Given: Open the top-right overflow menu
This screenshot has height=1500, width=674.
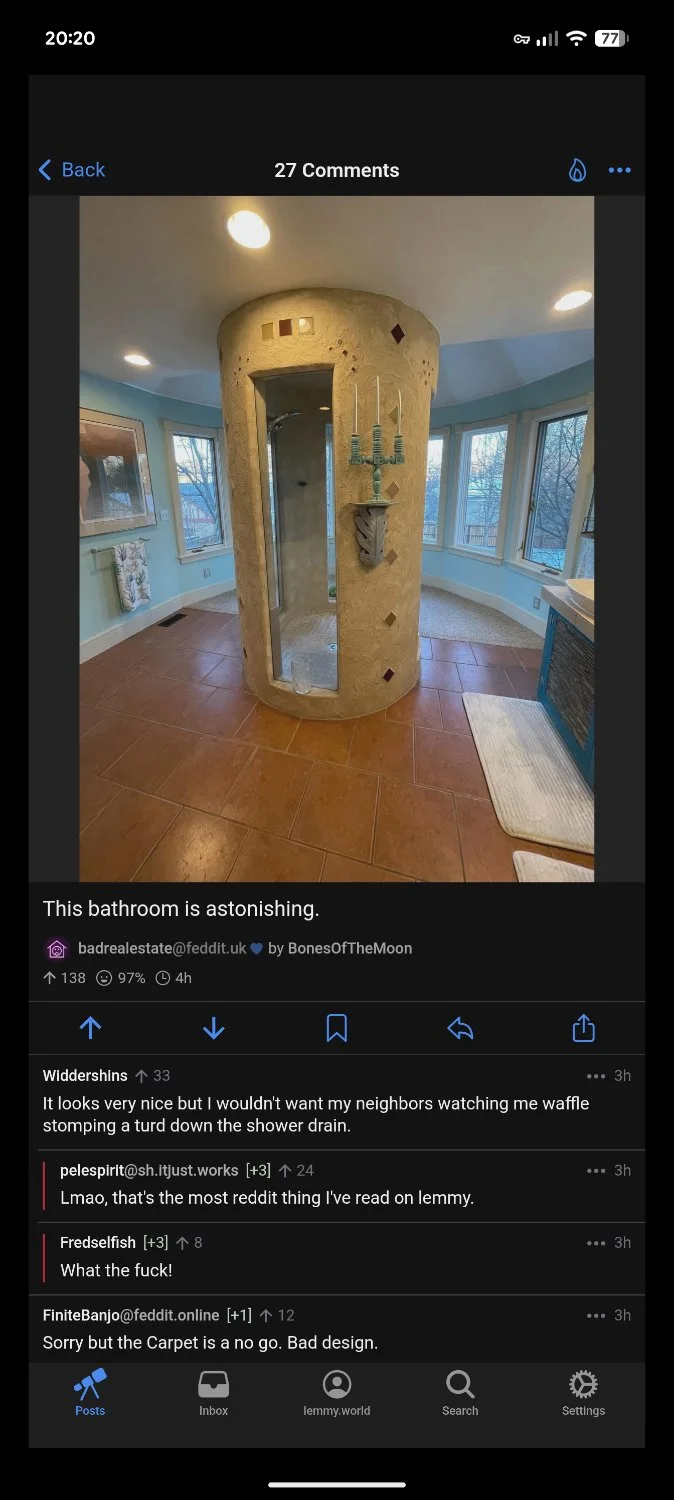Looking at the screenshot, I should (x=620, y=170).
